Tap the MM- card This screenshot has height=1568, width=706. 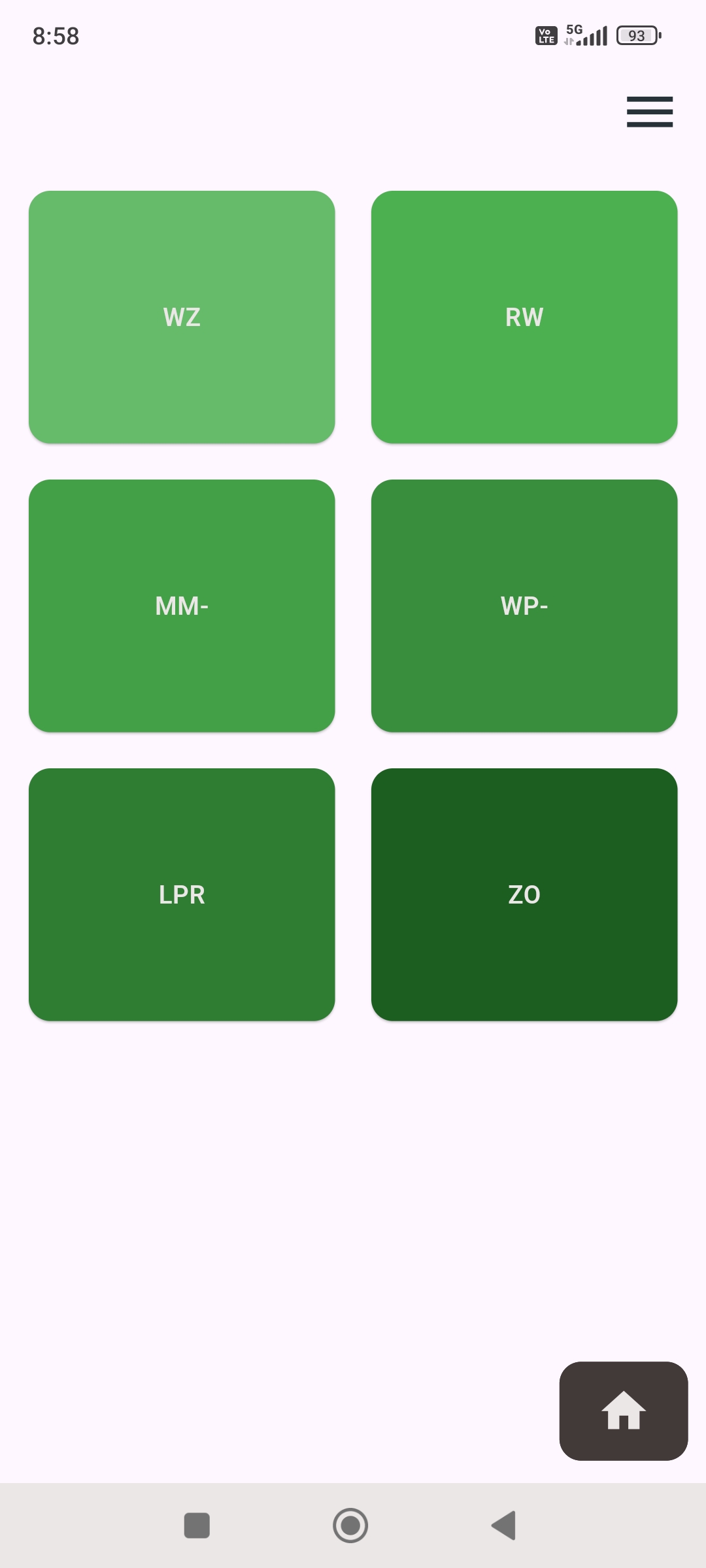tap(182, 606)
